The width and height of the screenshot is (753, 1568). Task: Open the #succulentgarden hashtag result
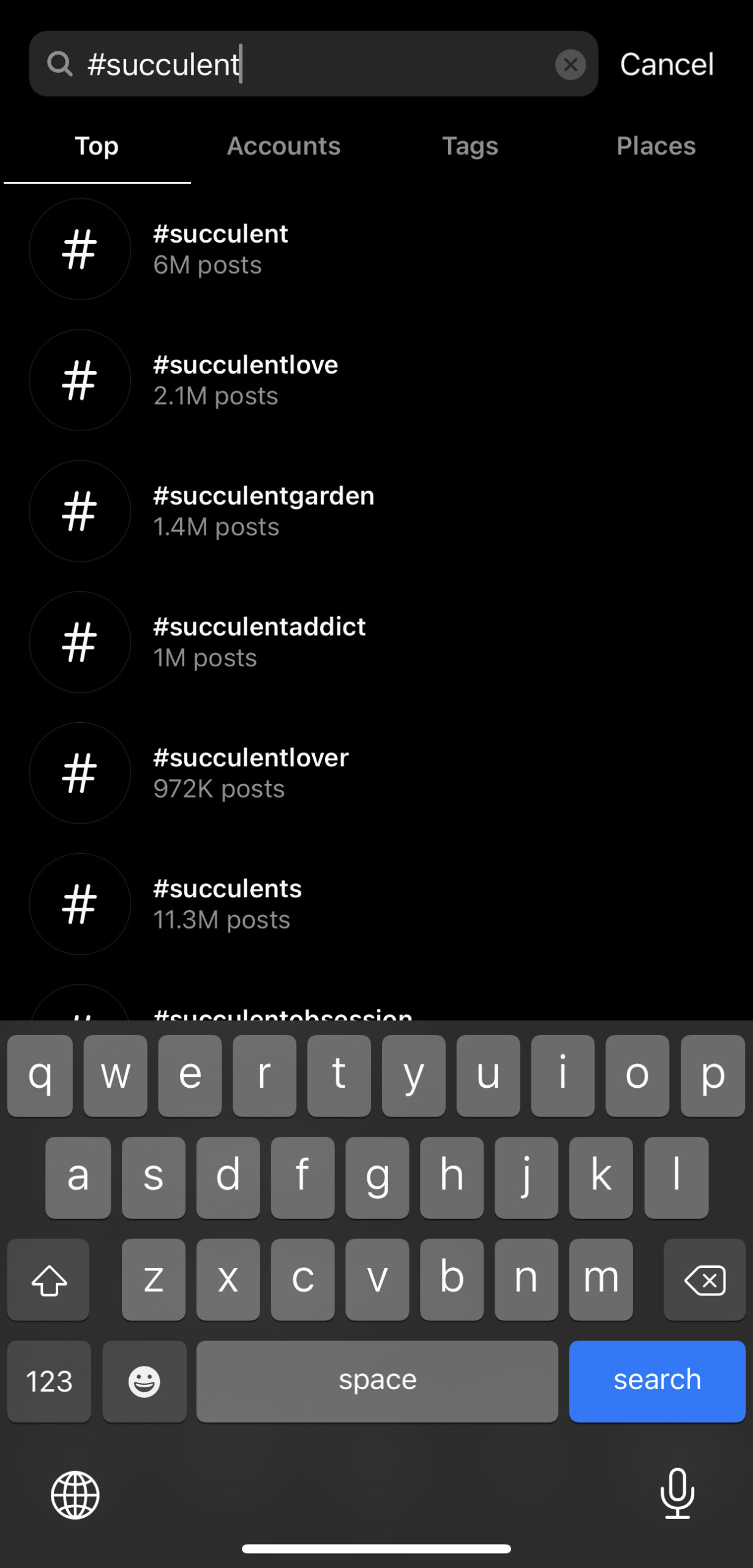point(376,511)
